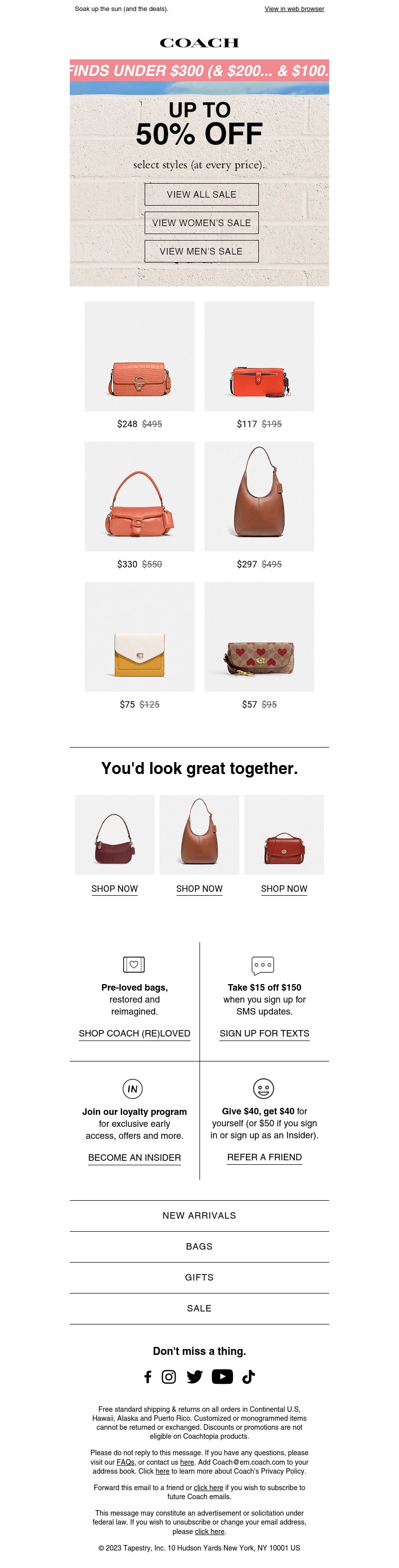
Task: Open Coach's Instagram page
Action: click(169, 1377)
